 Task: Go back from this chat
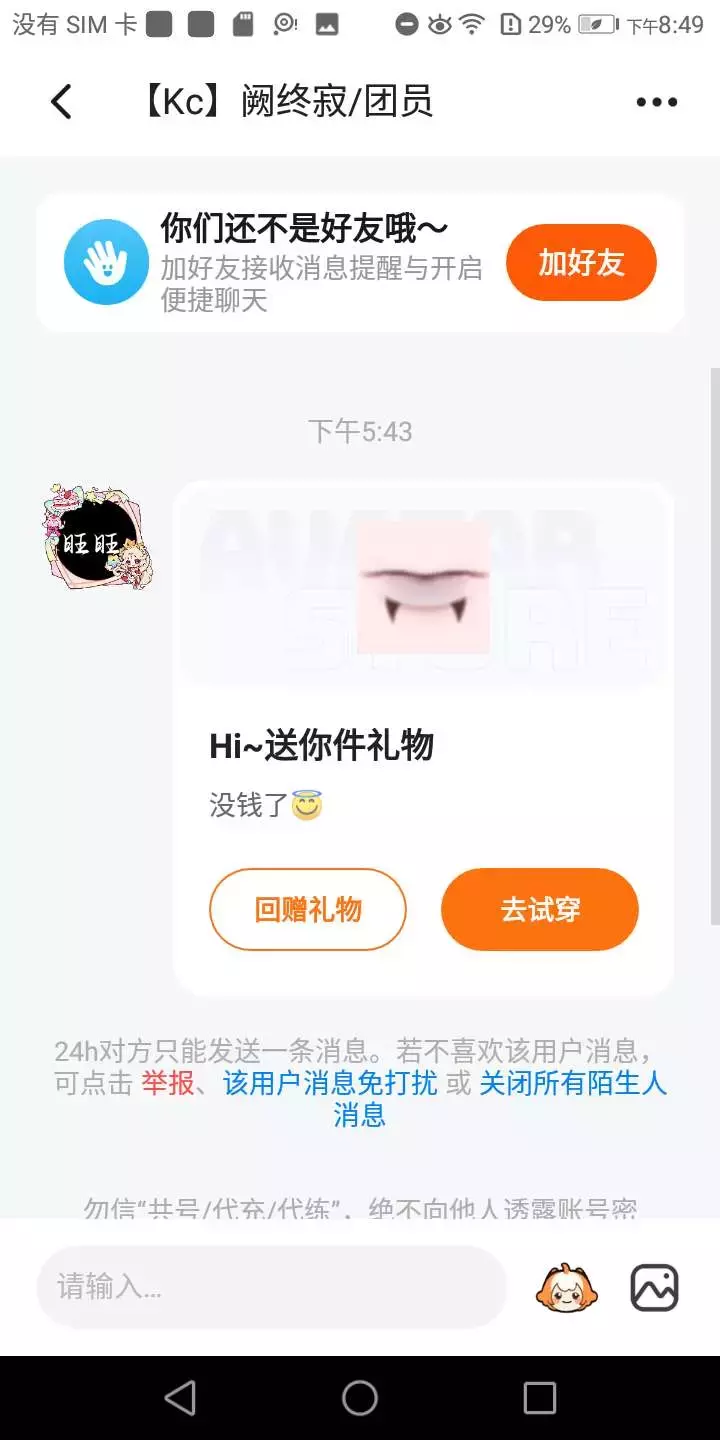pos(62,102)
